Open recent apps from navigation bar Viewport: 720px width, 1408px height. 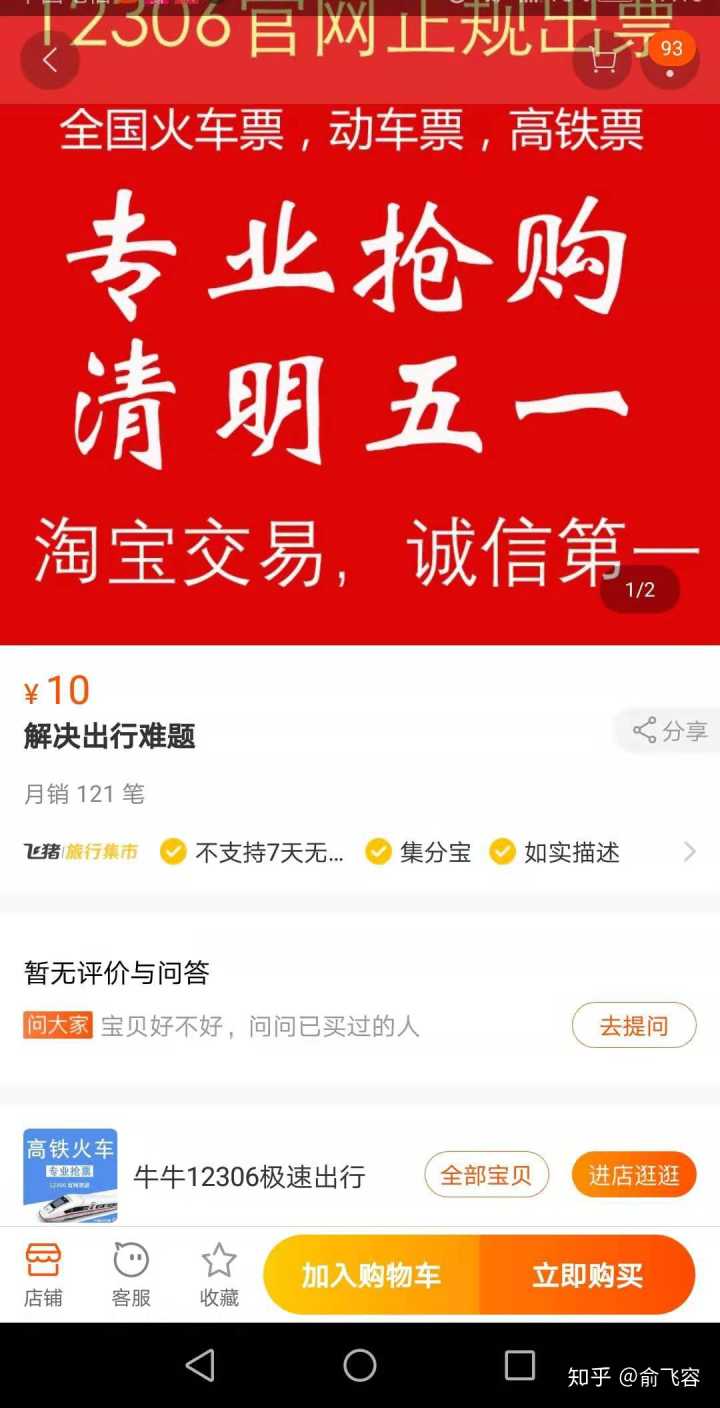point(519,1365)
